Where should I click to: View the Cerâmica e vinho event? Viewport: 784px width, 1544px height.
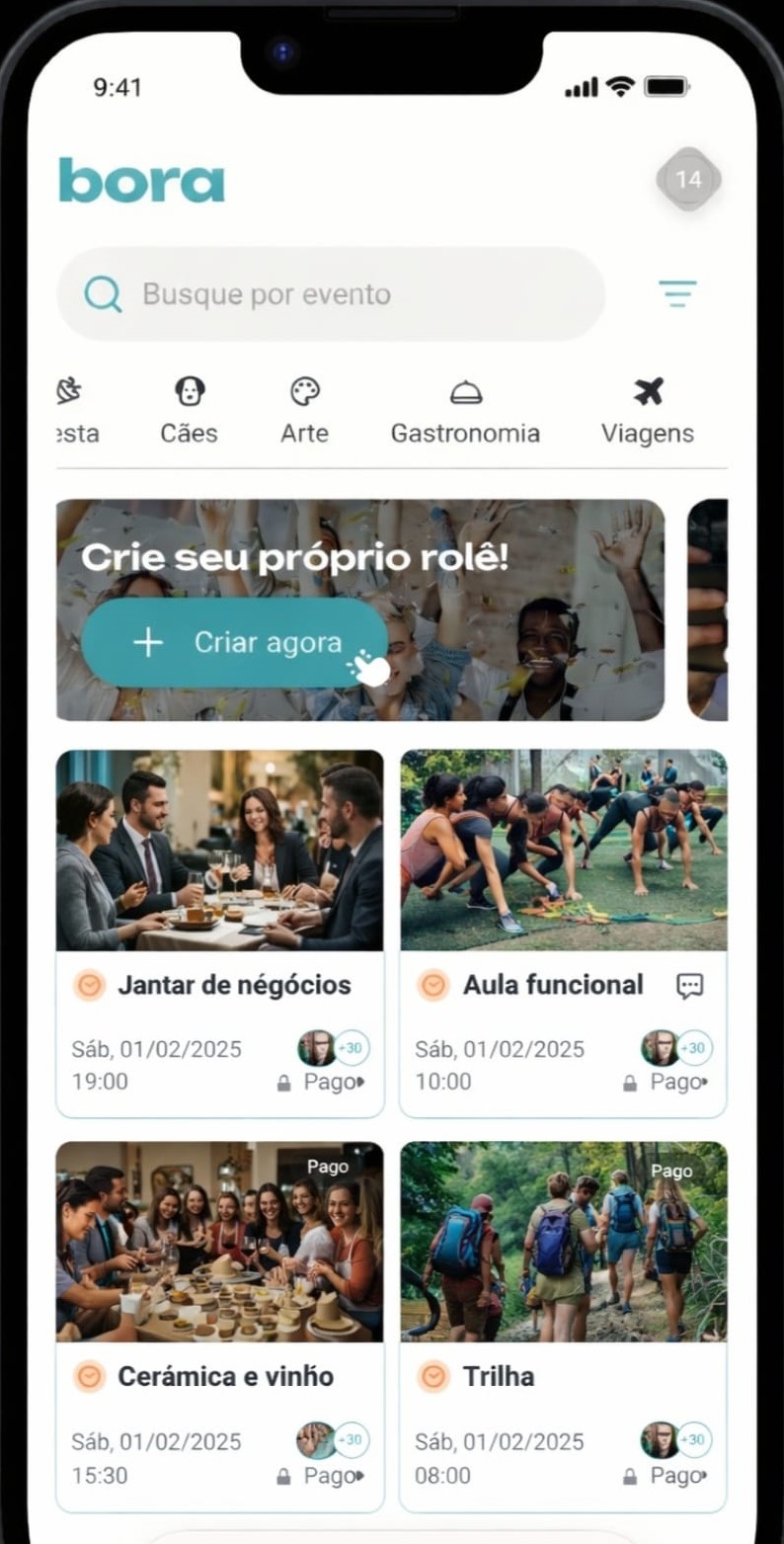tap(219, 1324)
